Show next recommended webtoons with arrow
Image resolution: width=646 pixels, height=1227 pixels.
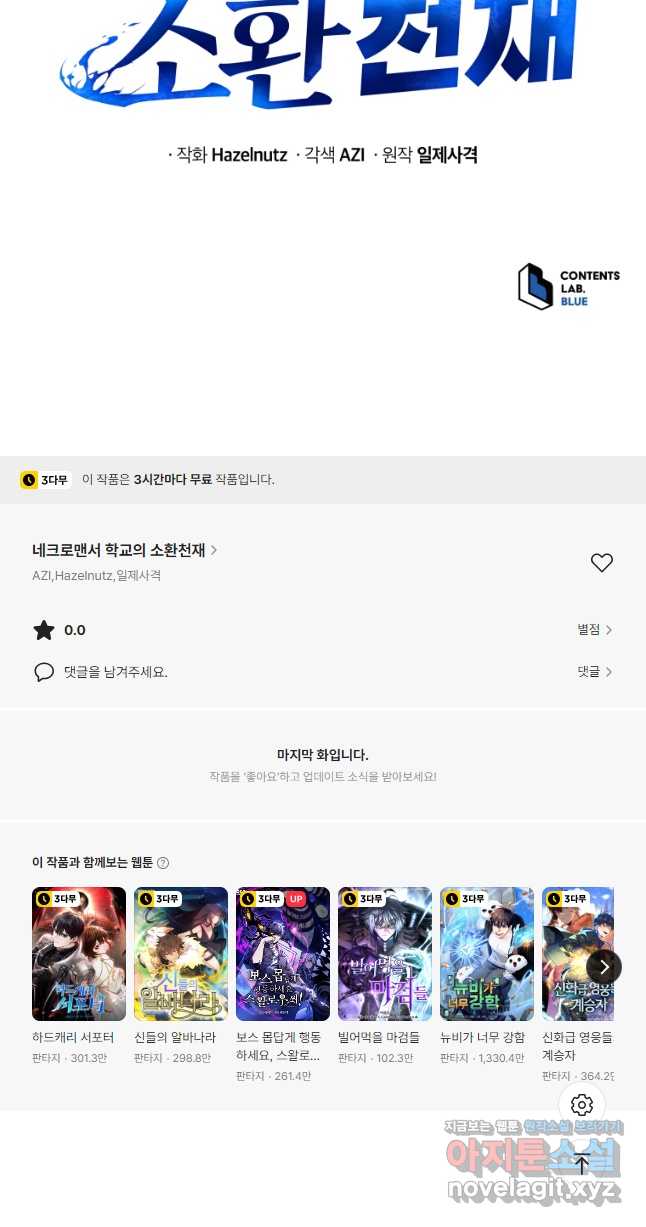click(604, 966)
